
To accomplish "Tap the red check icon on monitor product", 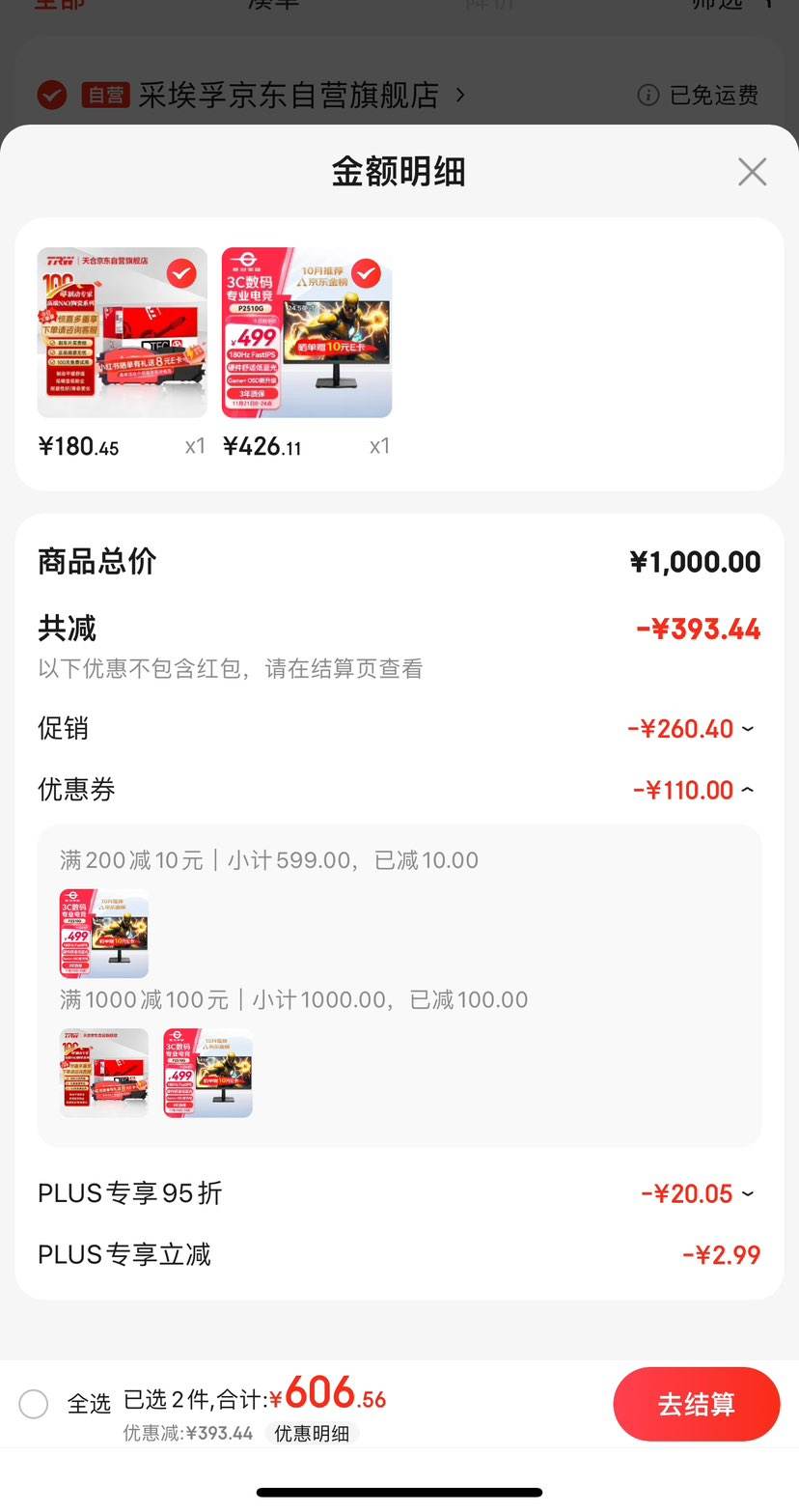I will (x=365, y=273).
